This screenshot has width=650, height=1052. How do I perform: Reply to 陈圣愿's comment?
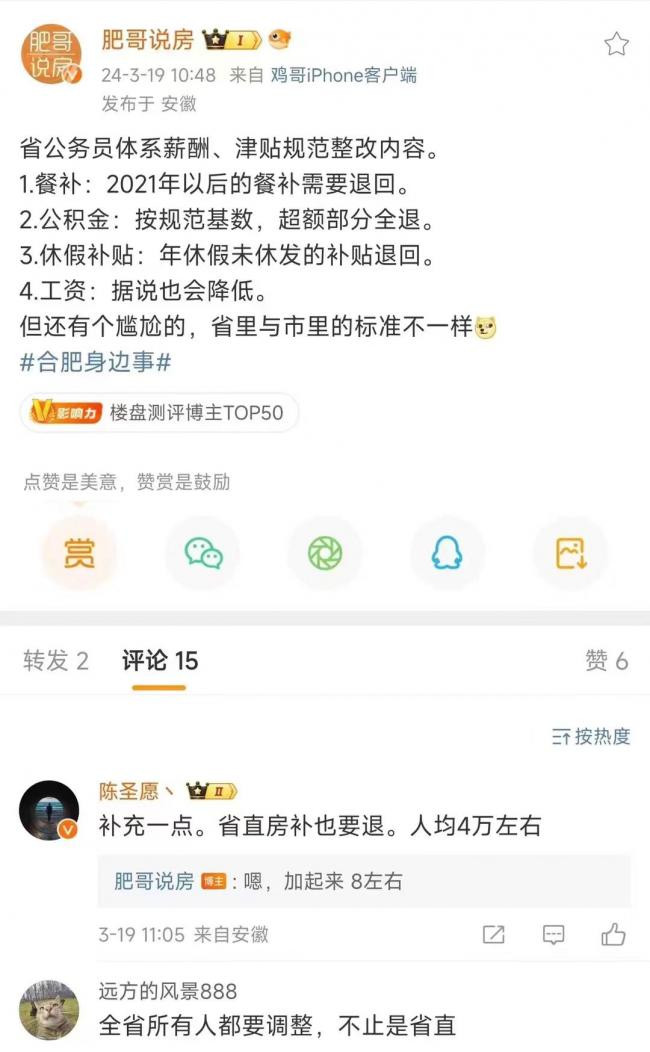553,935
